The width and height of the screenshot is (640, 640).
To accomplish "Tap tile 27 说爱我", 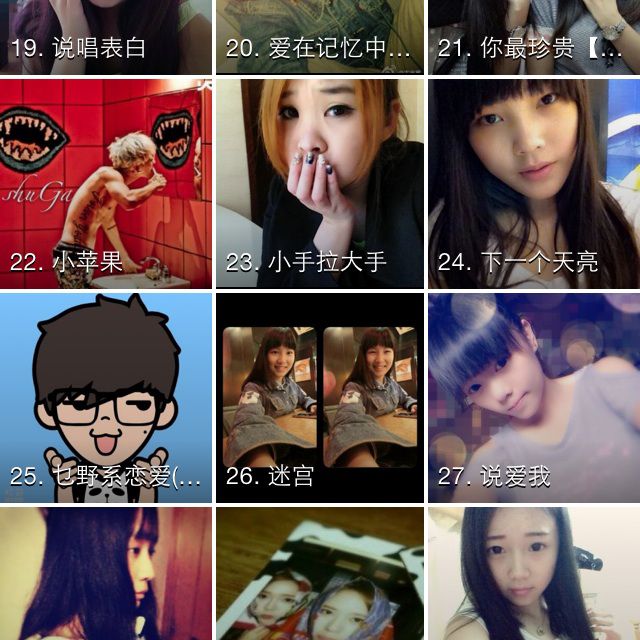I will (x=534, y=397).
